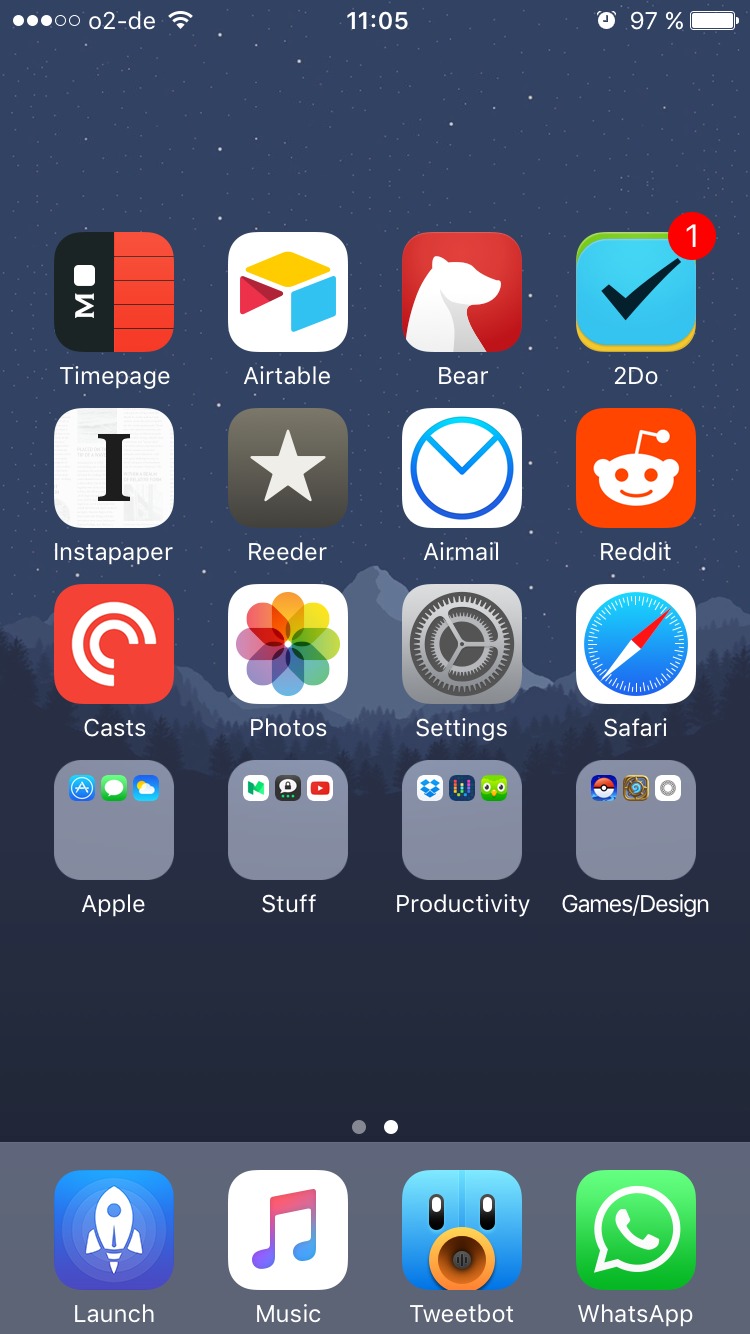Open the Timepage calendar app
Screen dimensions: 750x1334
click(x=114, y=292)
